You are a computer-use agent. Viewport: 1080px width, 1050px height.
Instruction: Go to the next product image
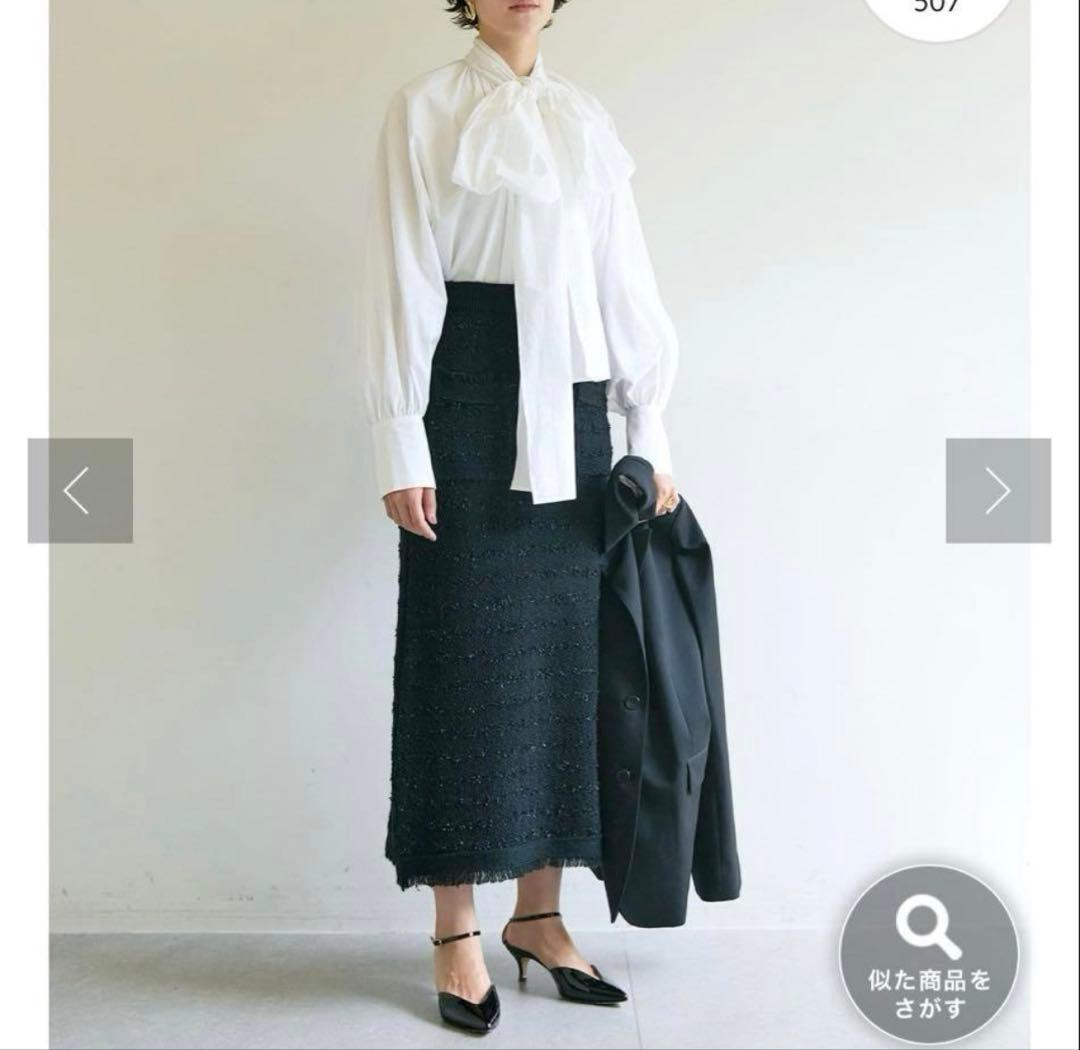click(x=998, y=491)
